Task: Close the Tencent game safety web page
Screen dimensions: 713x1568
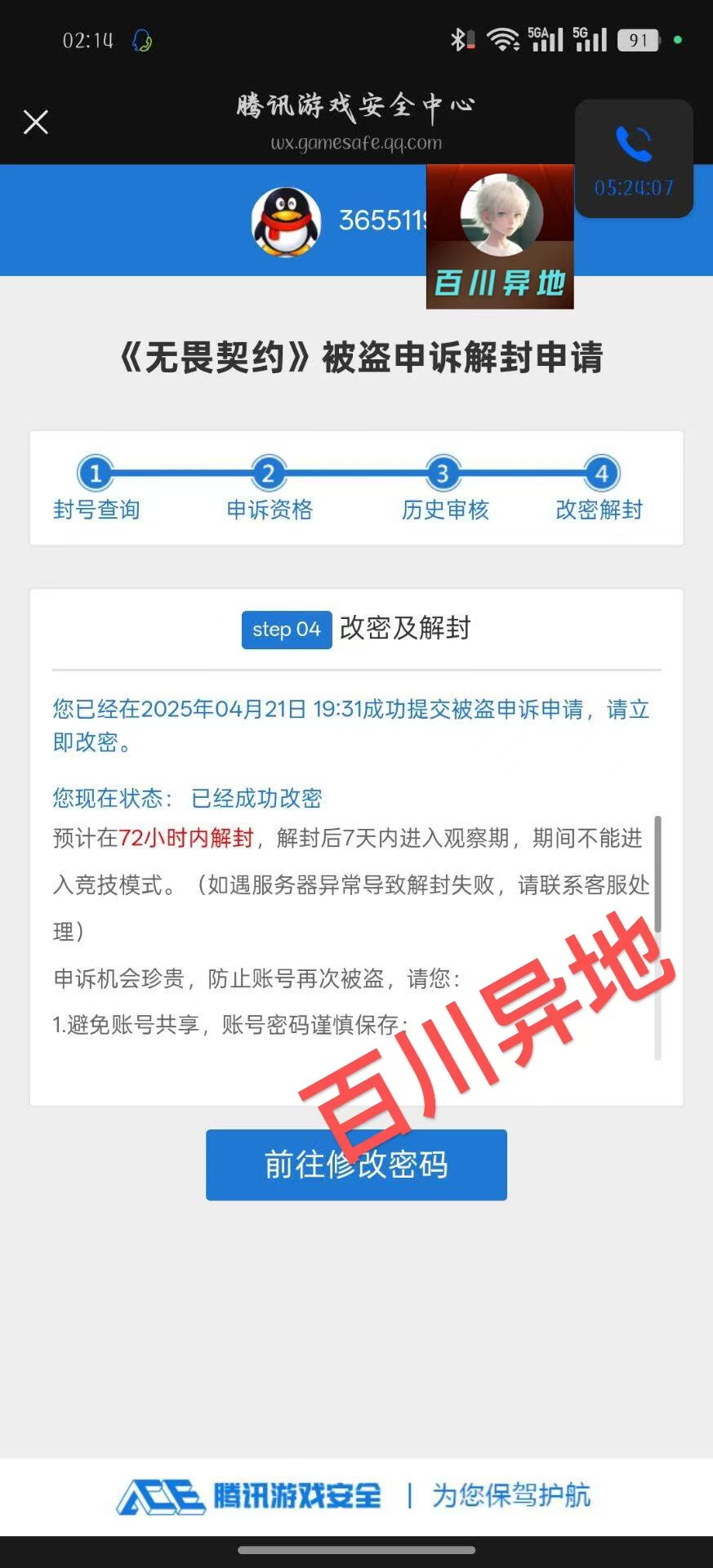Action: pos(36,122)
